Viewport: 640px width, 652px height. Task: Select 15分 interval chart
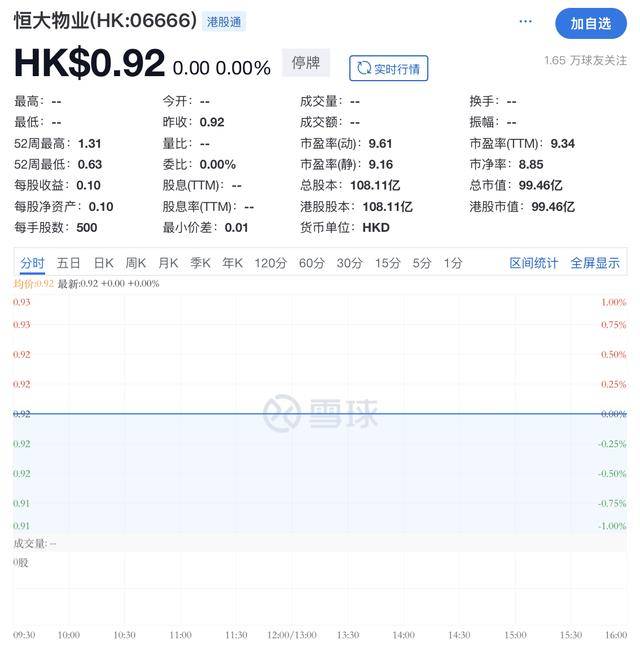tap(387, 263)
